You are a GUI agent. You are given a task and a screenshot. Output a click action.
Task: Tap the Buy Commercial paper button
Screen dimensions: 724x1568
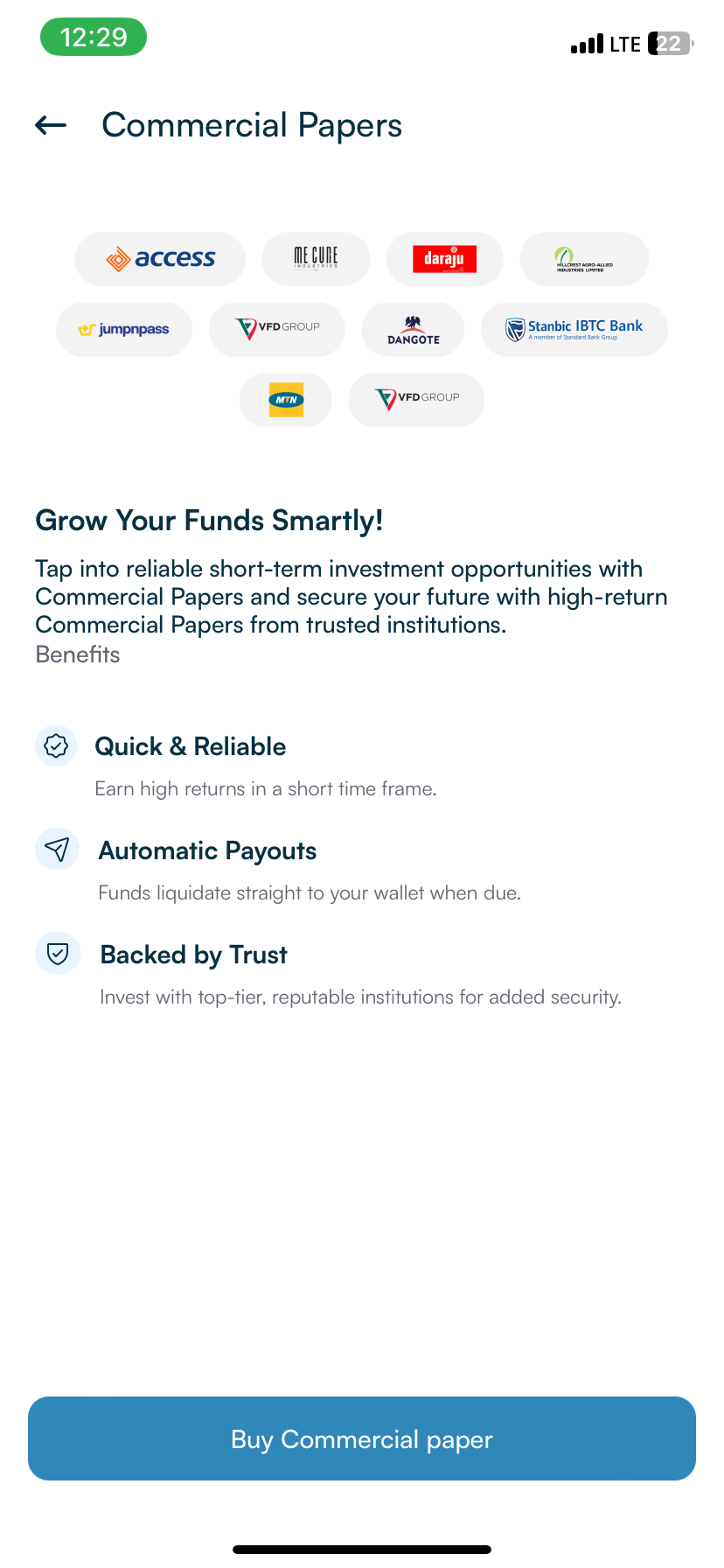click(362, 1439)
